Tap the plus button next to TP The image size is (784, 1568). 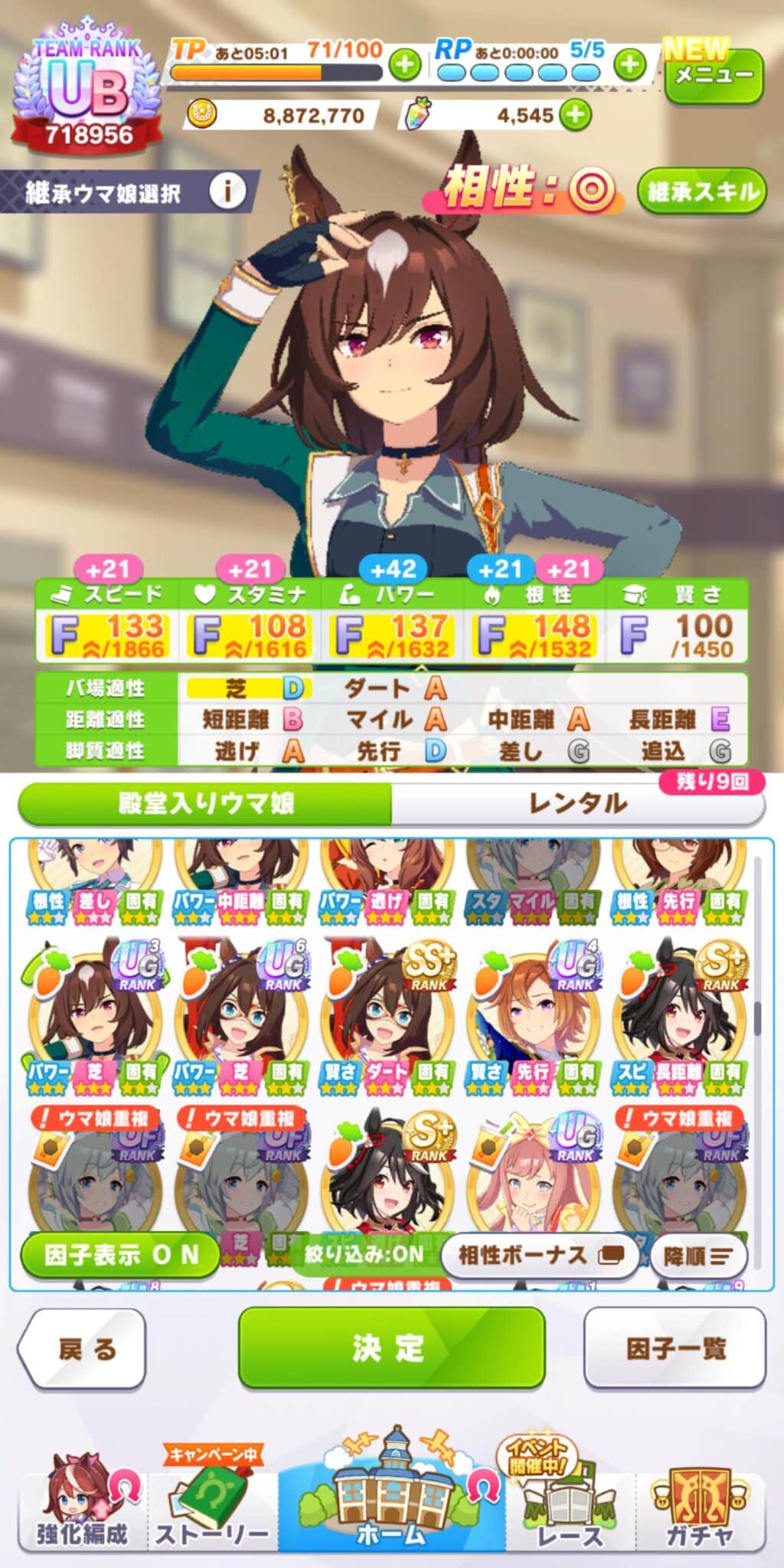pyautogui.click(x=405, y=64)
